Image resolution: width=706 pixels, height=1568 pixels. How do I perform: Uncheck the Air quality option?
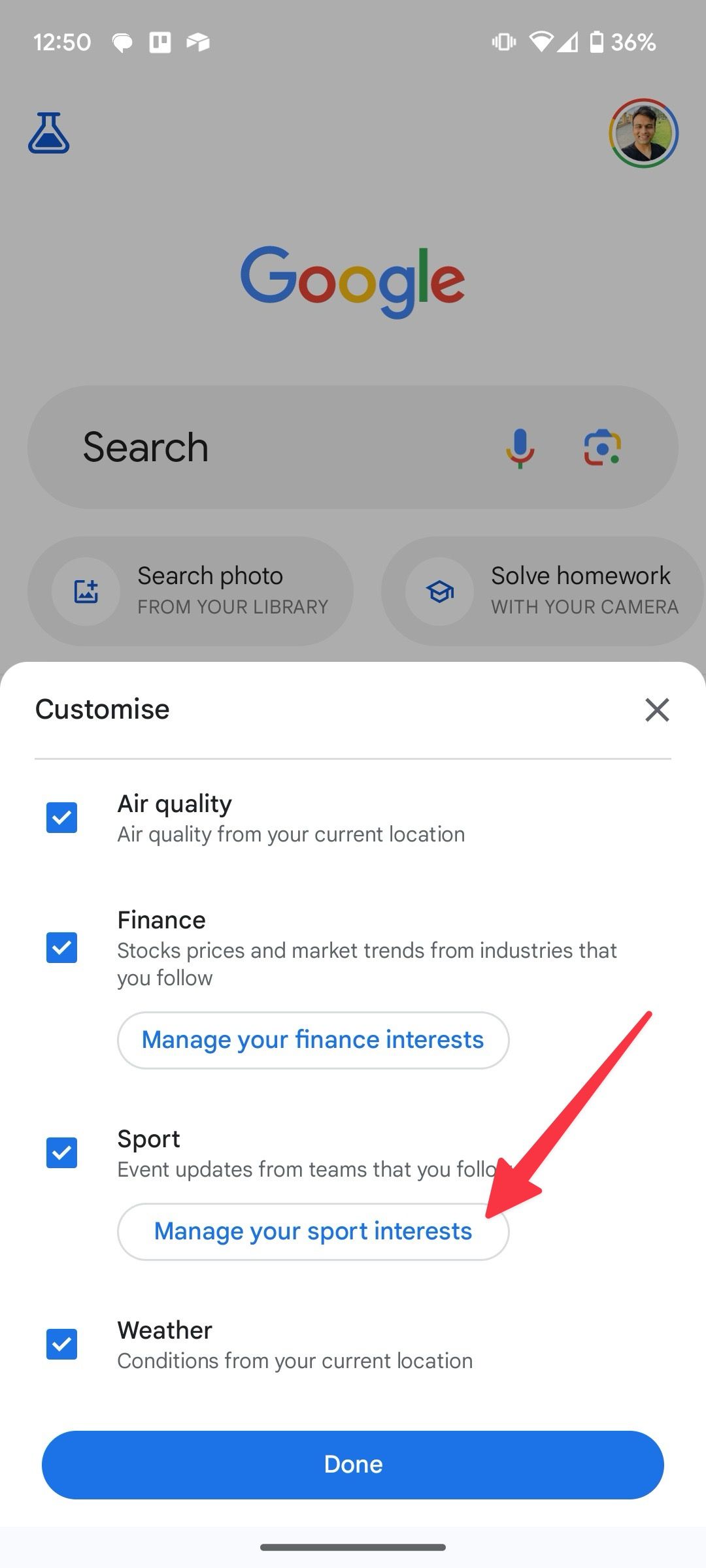click(x=62, y=817)
